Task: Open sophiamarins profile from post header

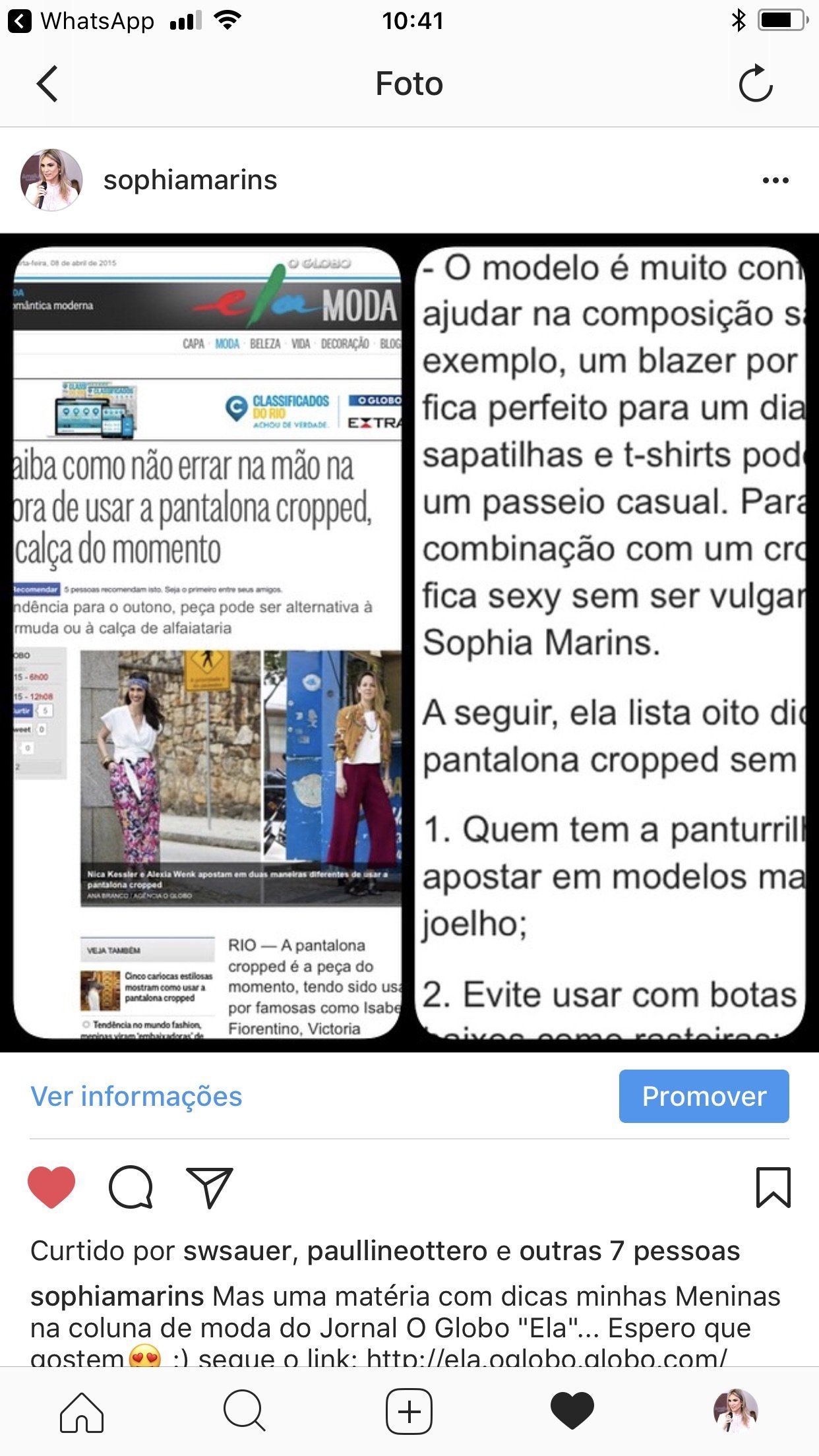Action: coord(190,180)
